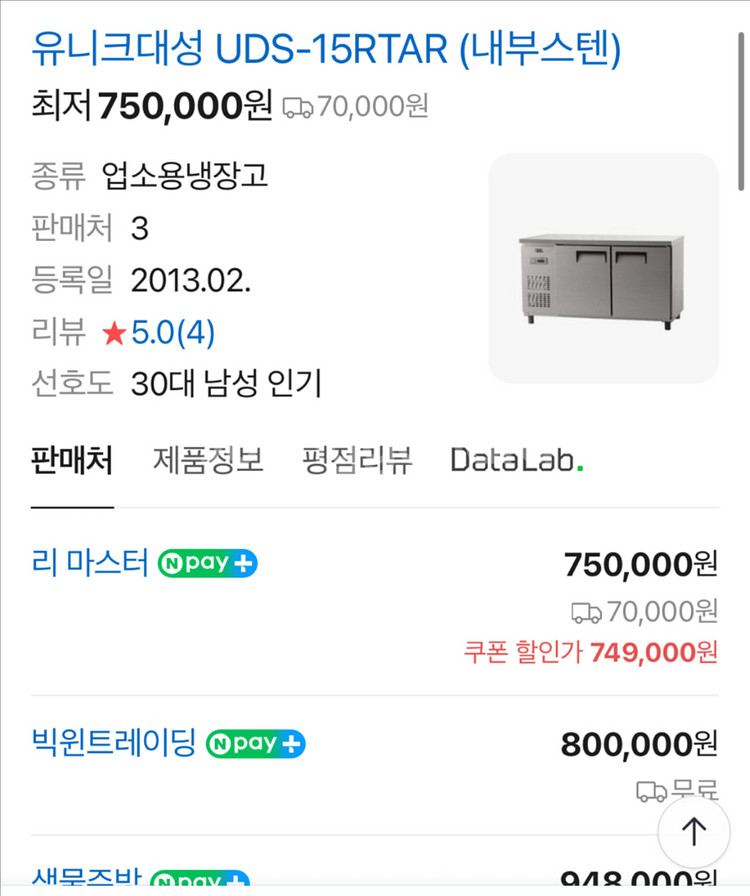Image resolution: width=750 pixels, height=896 pixels.
Task: Switch to the 판매처 tab
Action: point(71,460)
